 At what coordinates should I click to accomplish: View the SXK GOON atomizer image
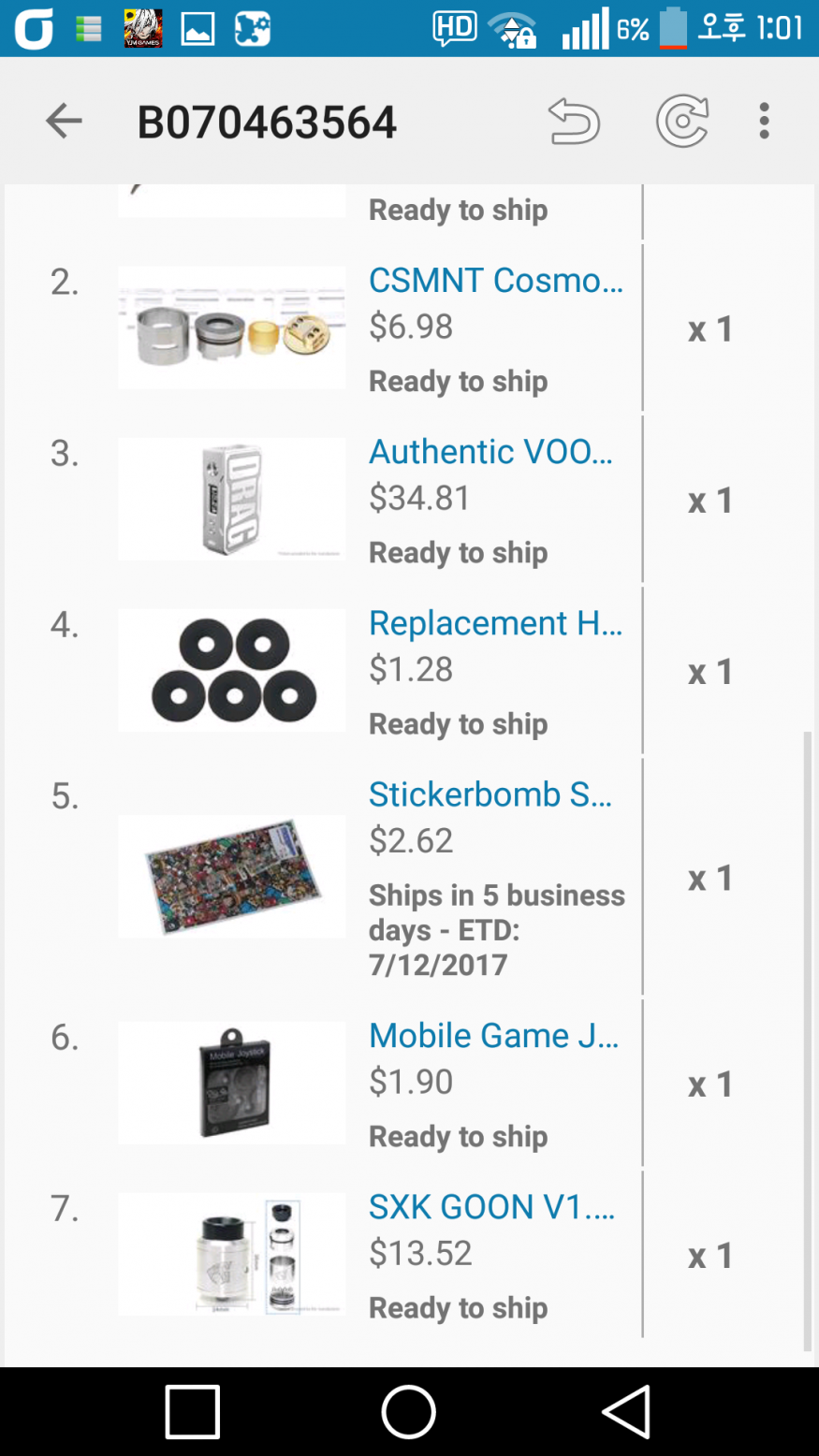tap(232, 1254)
